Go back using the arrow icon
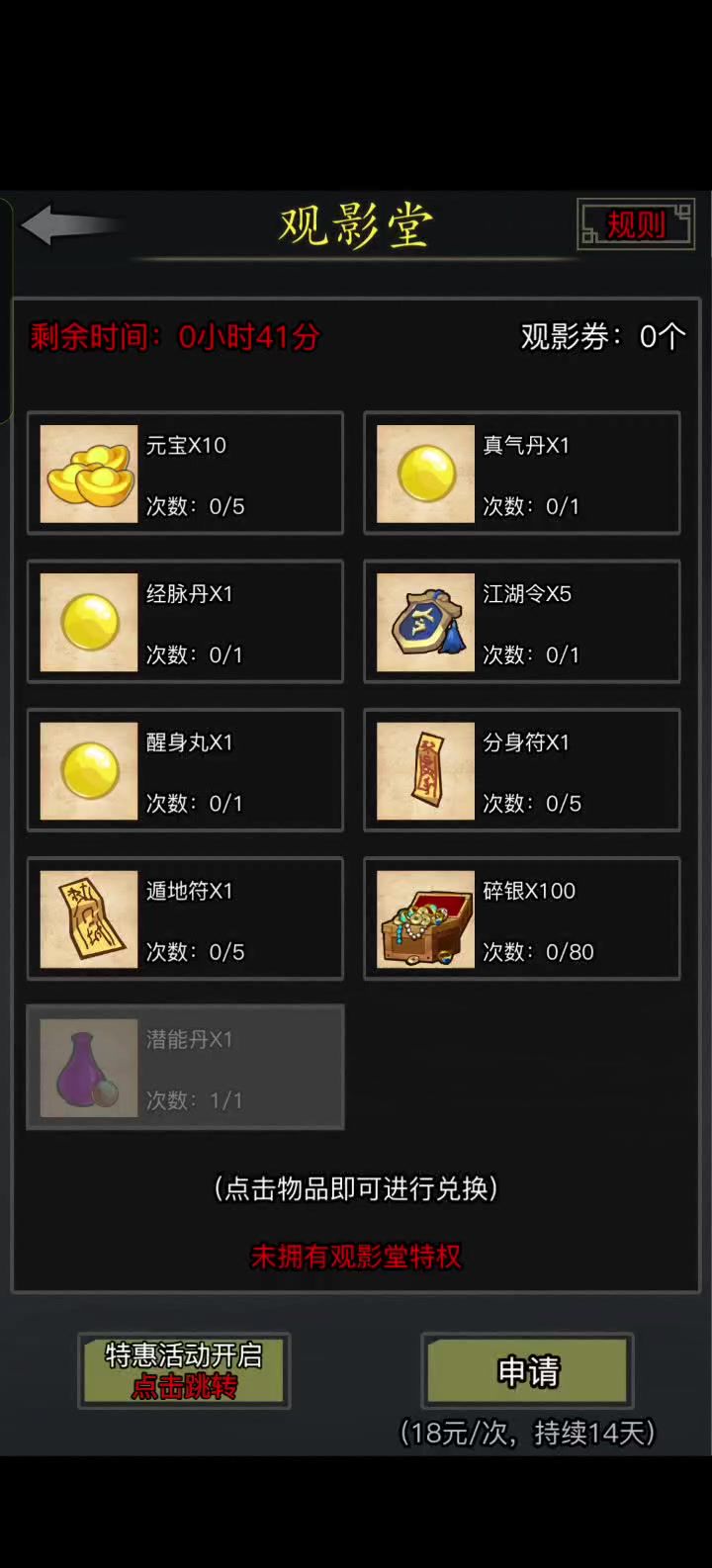712x1568 pixels. click(65, 225)
